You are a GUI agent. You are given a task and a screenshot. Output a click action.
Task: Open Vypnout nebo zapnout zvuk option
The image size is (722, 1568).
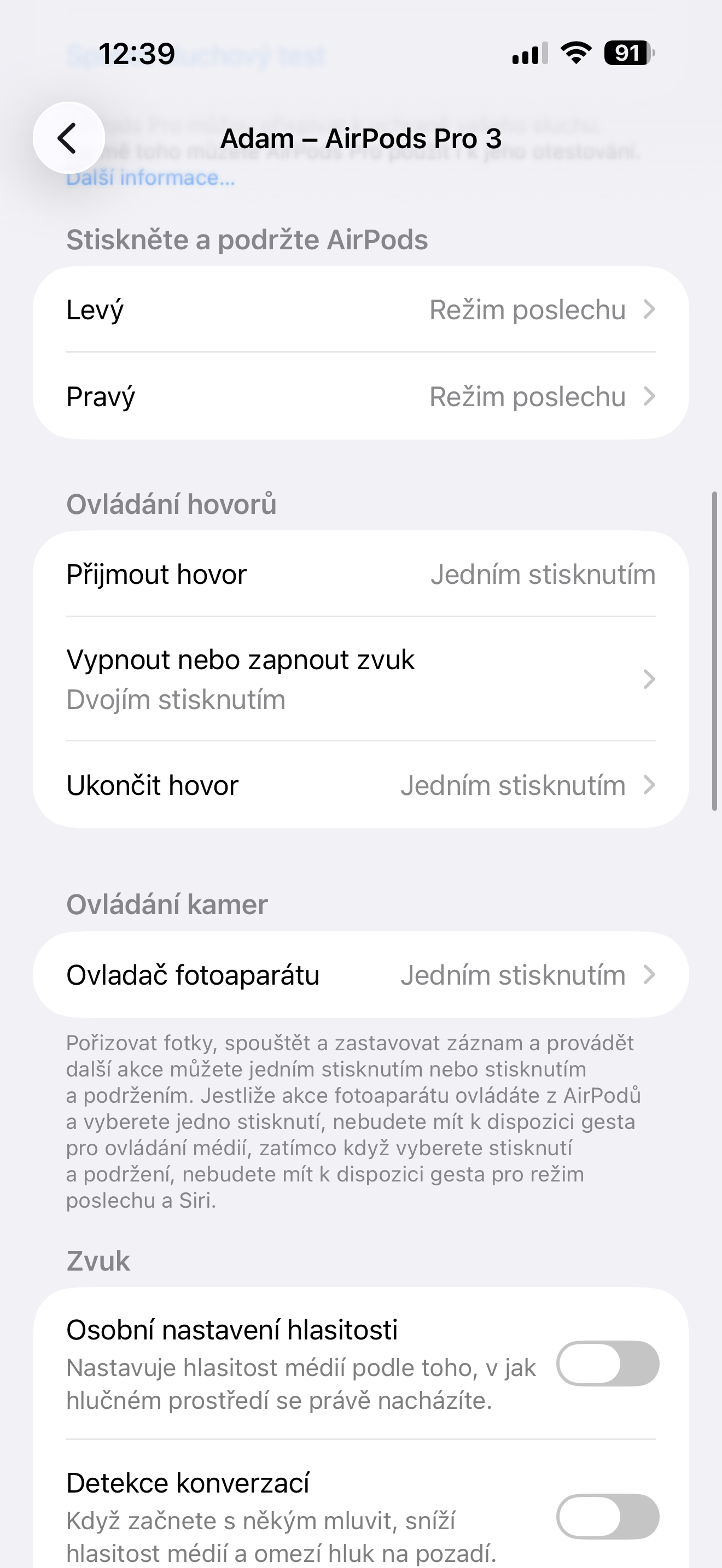(x=360, y=678)
